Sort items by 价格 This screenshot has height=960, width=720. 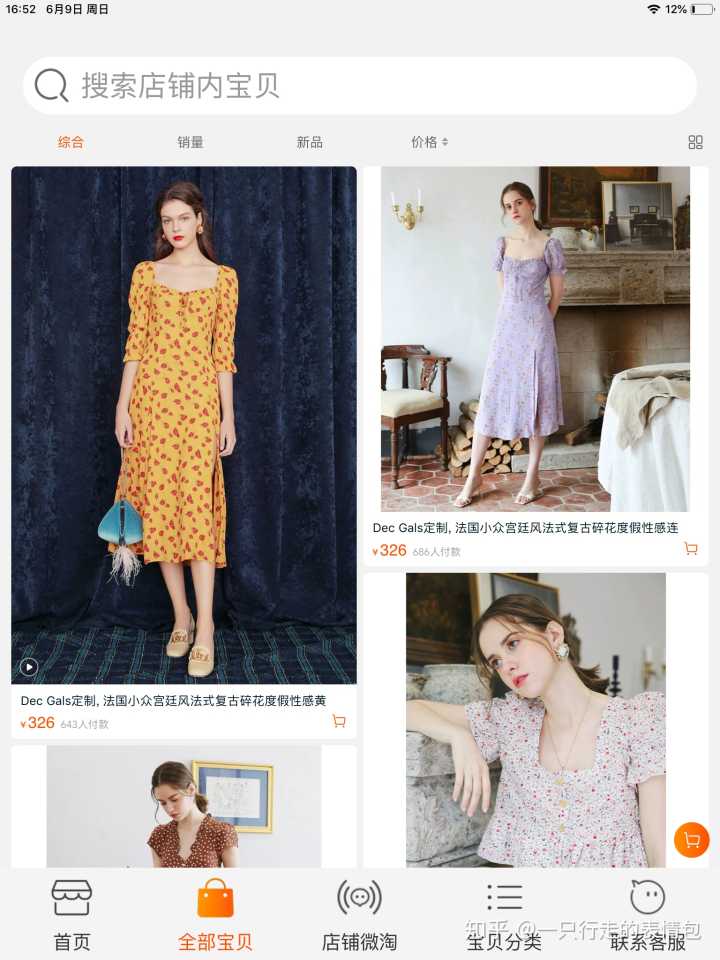(429, 142)
